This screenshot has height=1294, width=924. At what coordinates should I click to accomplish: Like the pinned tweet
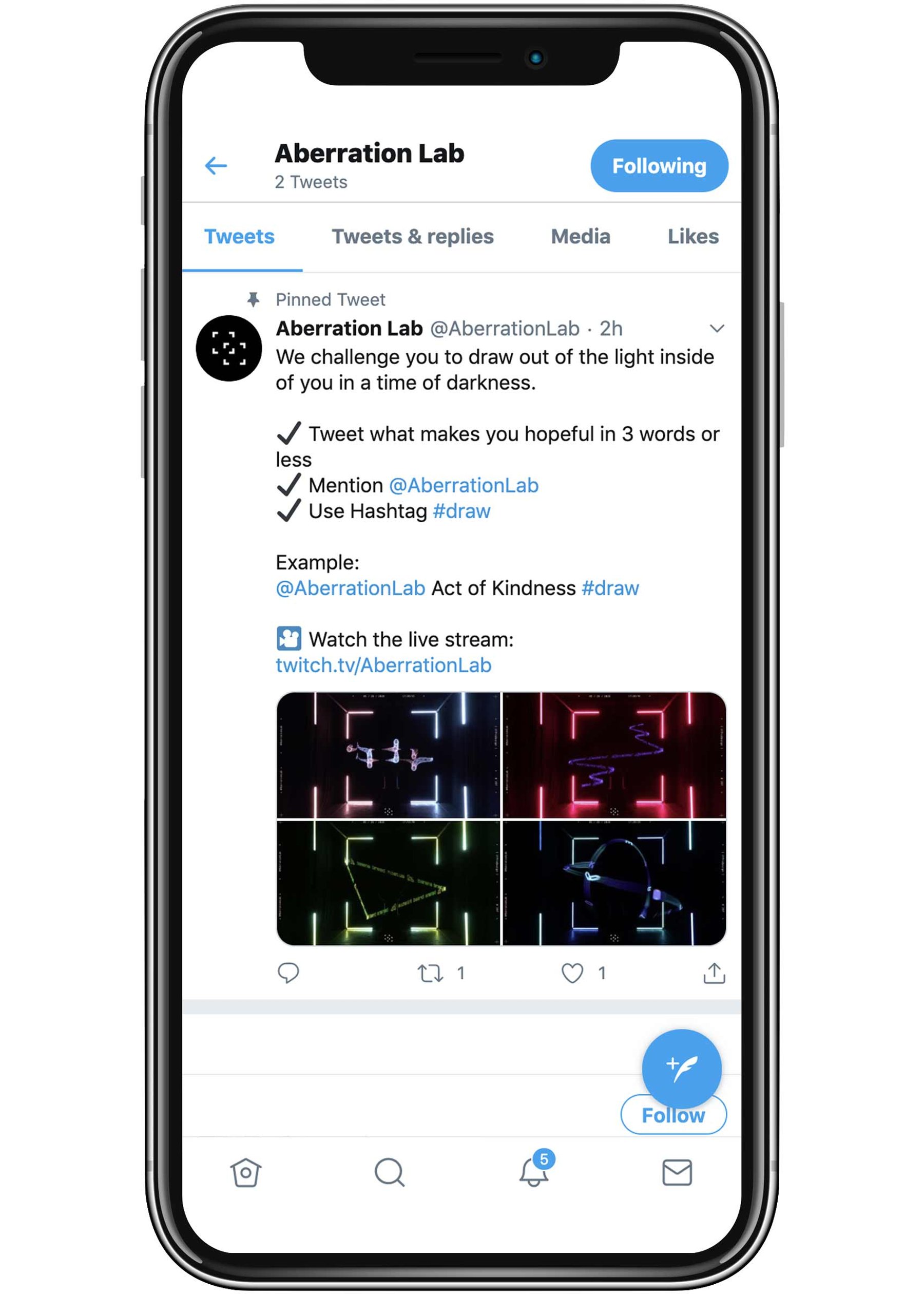(572, 973)
